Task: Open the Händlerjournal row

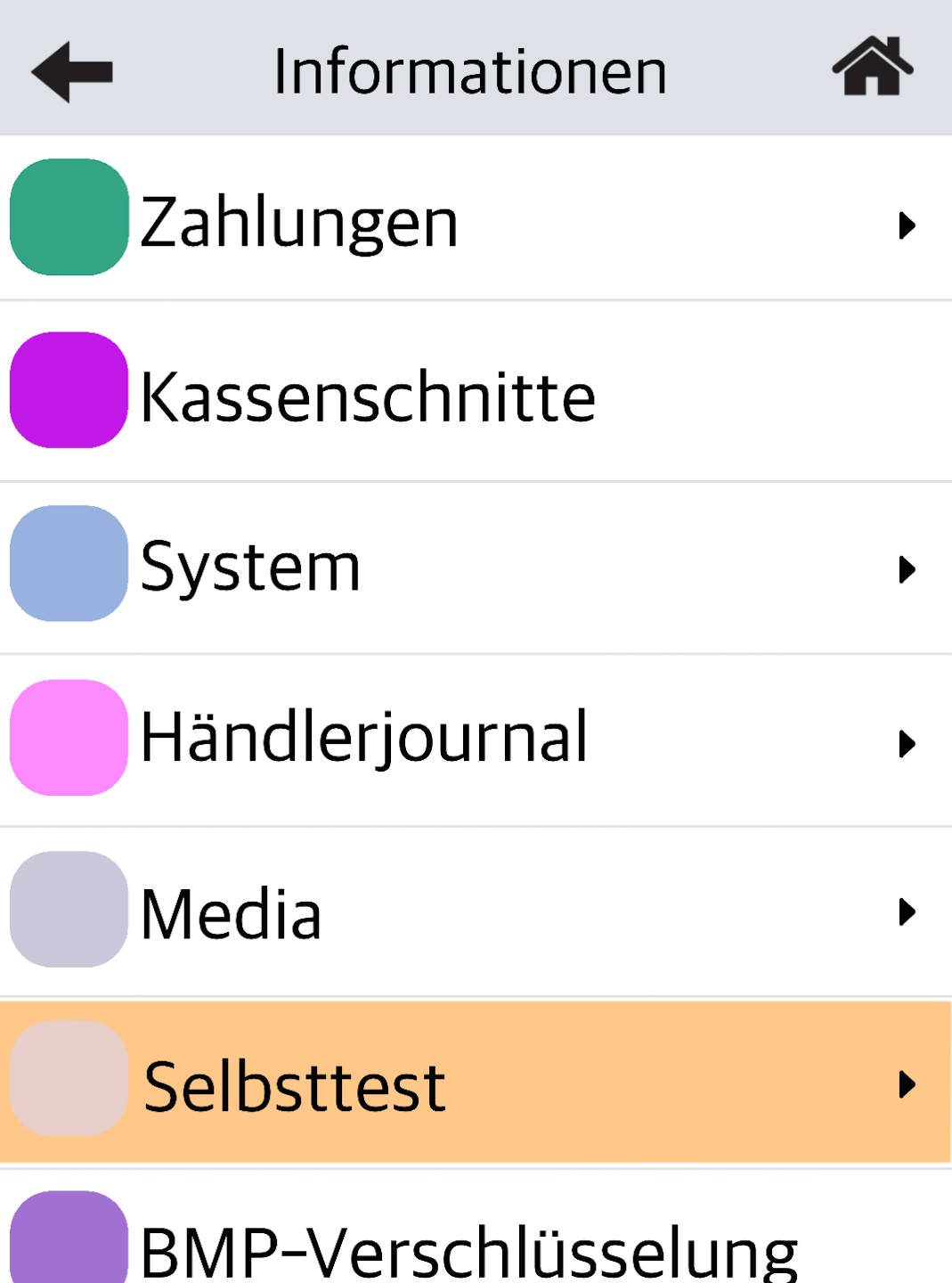Action: [x=476, y=740]
